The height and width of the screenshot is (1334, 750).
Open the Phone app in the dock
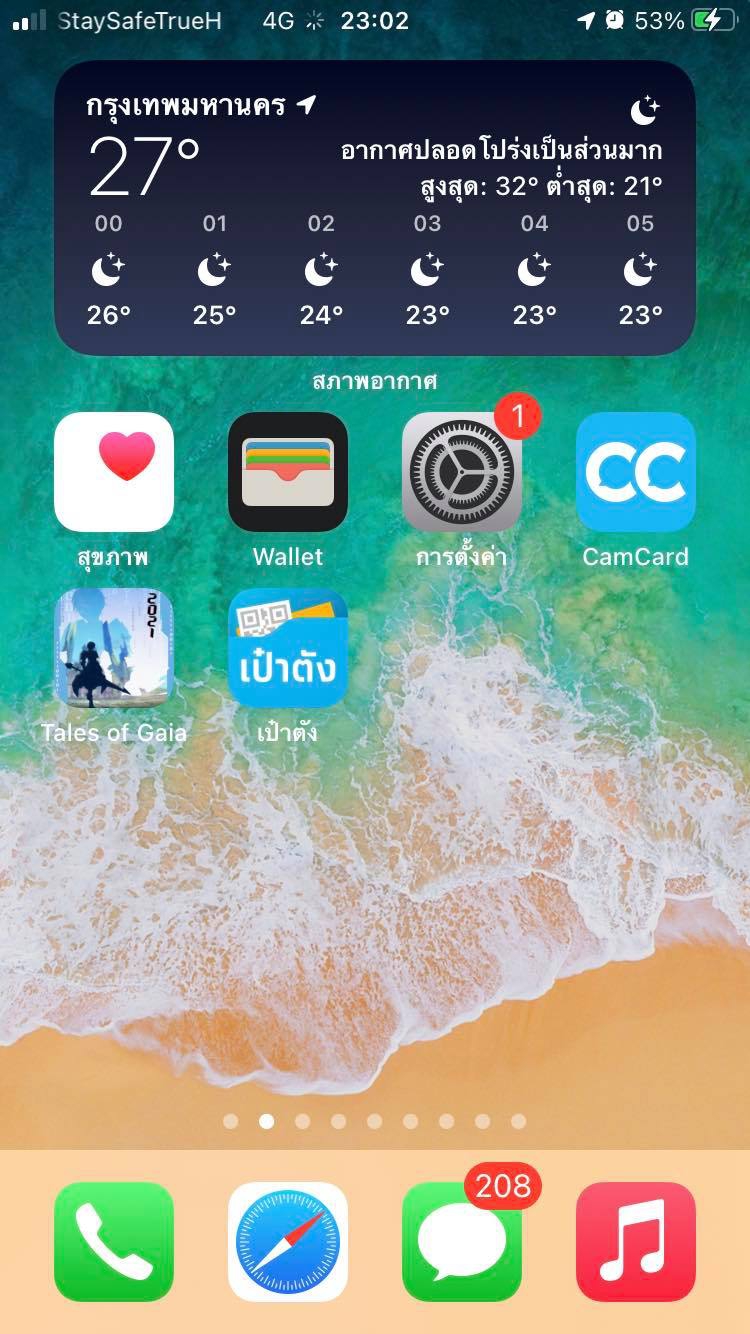[114, 1241]
